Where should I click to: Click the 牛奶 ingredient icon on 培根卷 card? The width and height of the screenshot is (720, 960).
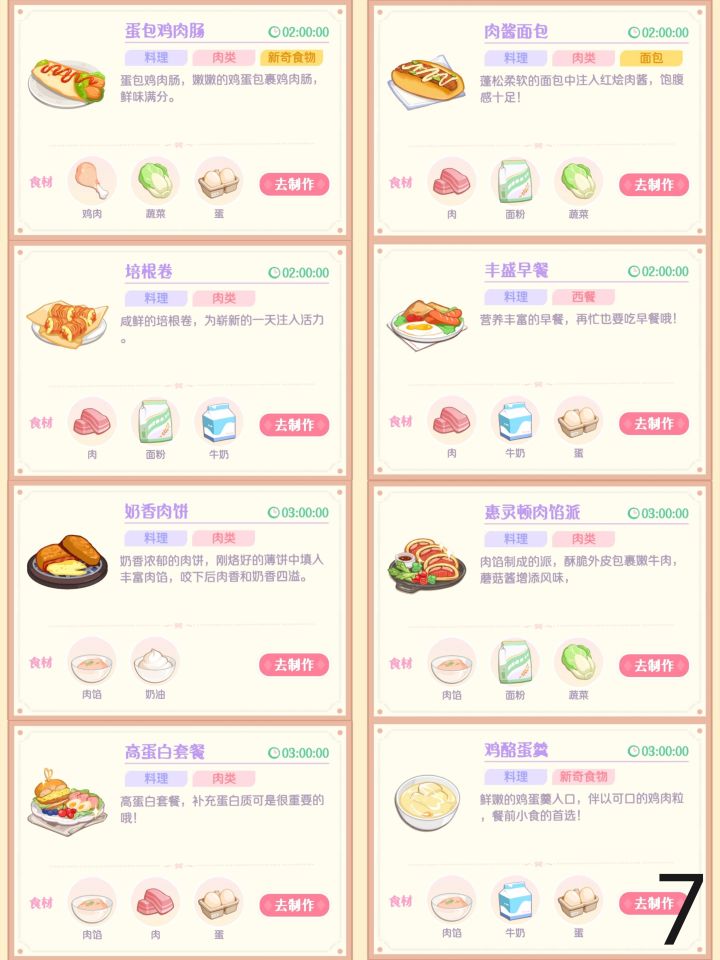[x=218, y=420]
